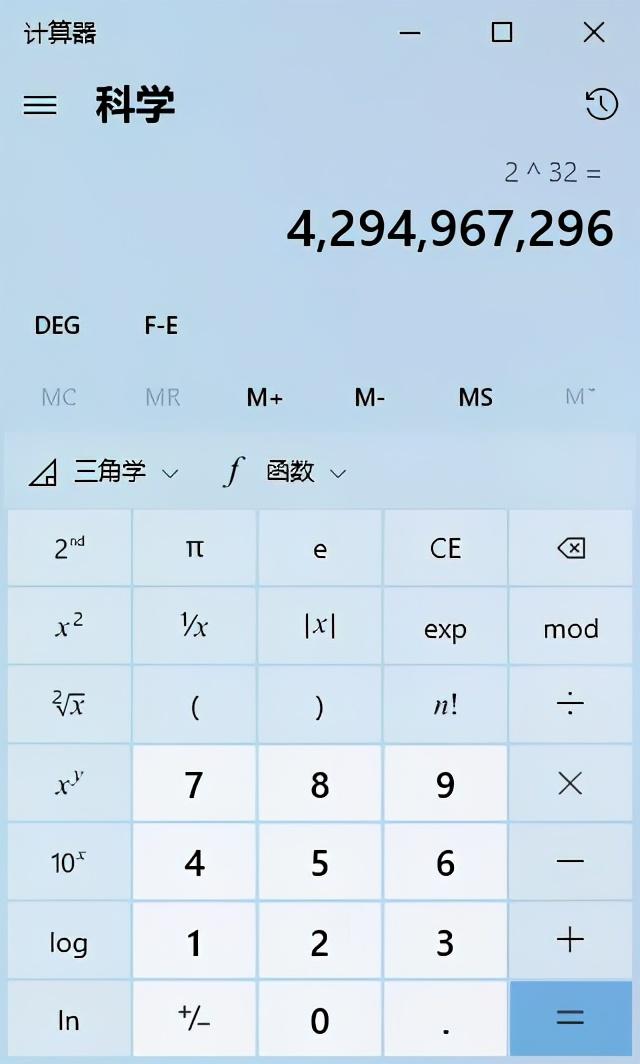Clear entry with CE
This screenshot has width=640, height=1064.
[445, 548]
